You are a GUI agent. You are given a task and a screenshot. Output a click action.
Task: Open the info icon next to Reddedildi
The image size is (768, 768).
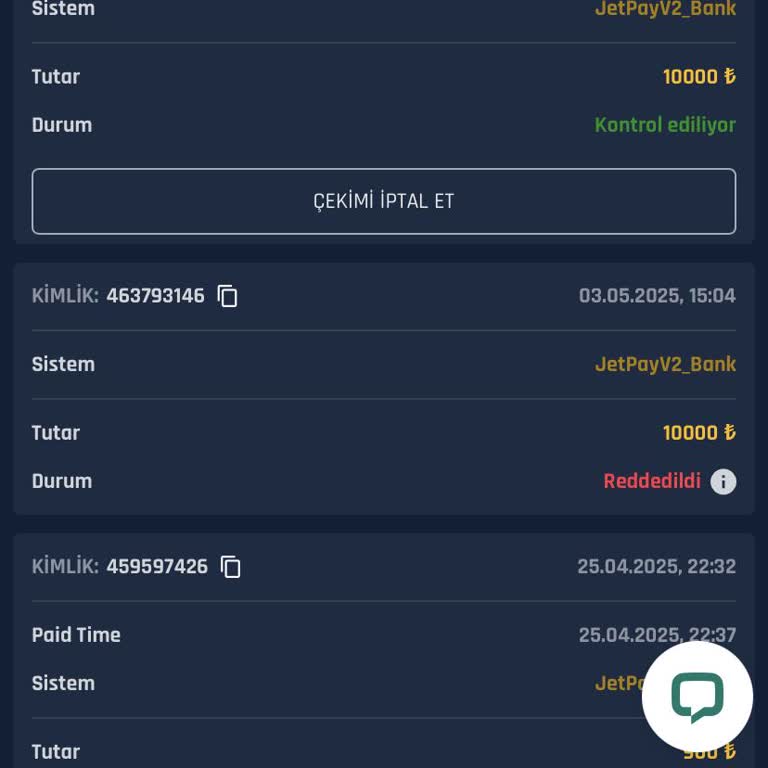click(723, 482)
